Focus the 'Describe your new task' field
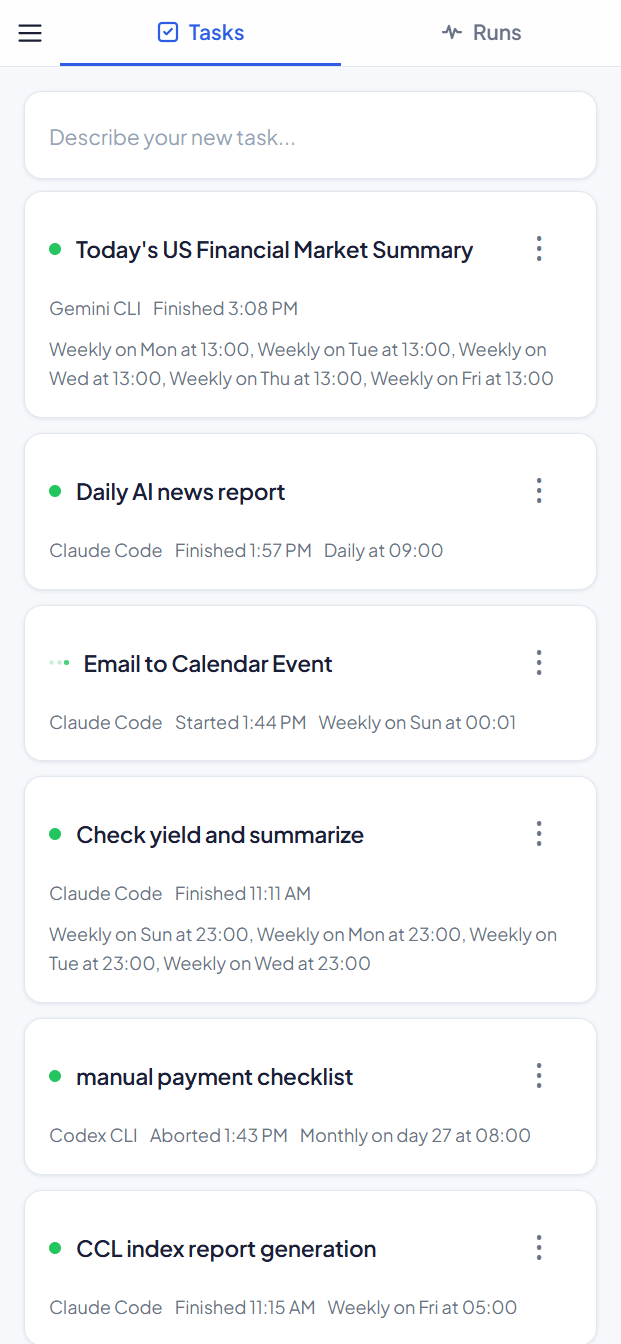 [310, 137]
